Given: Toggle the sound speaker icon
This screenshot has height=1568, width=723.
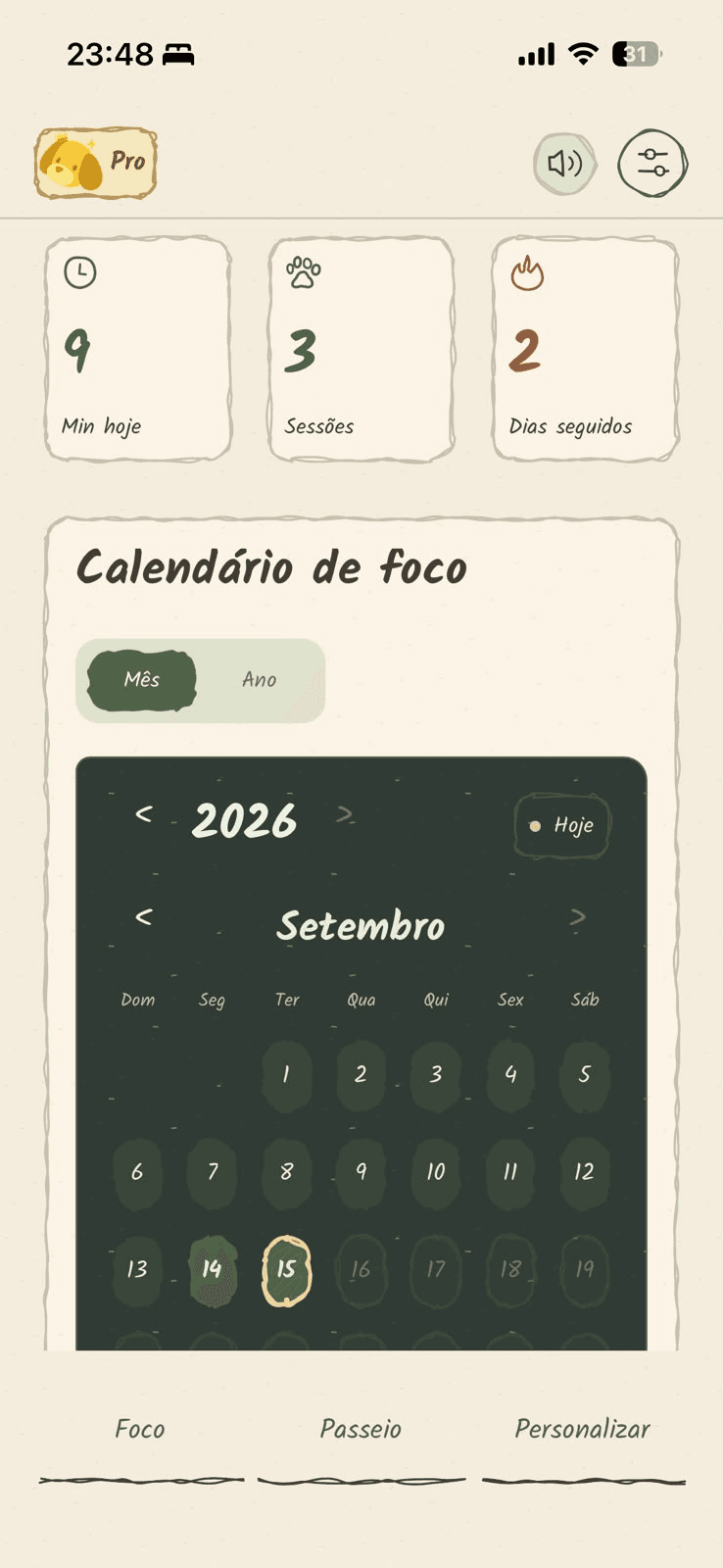Looking at the screenshot, I should point(565,164).
